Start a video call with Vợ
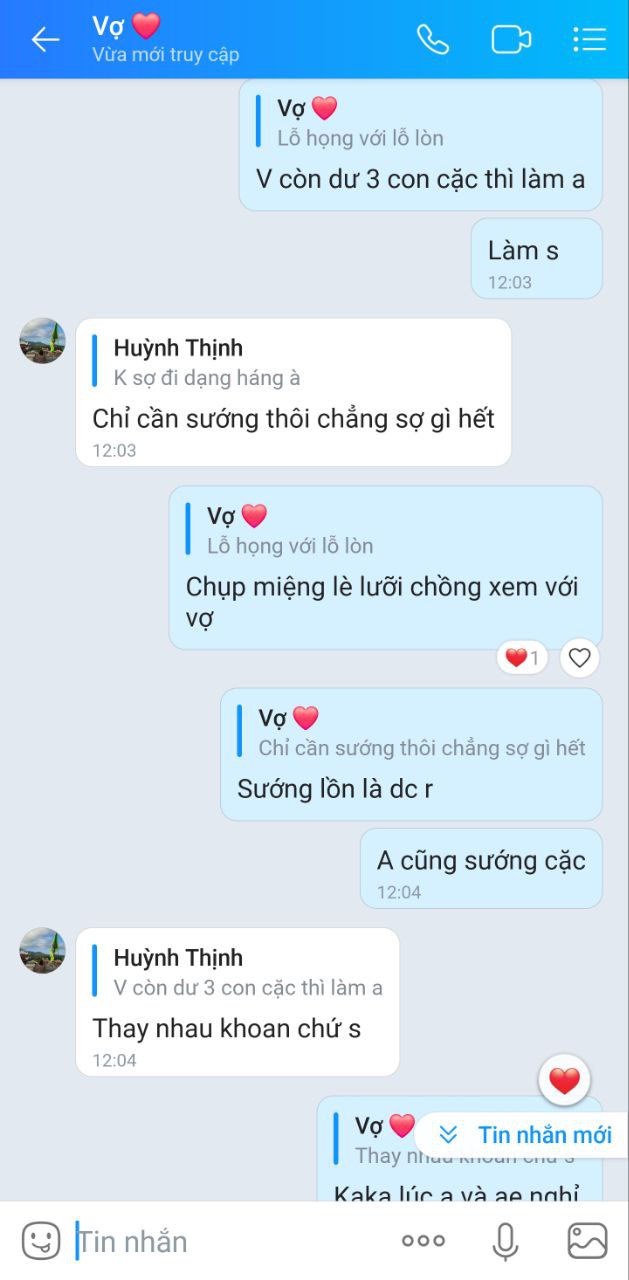629x1280 pixels. (x=511, y=39)
